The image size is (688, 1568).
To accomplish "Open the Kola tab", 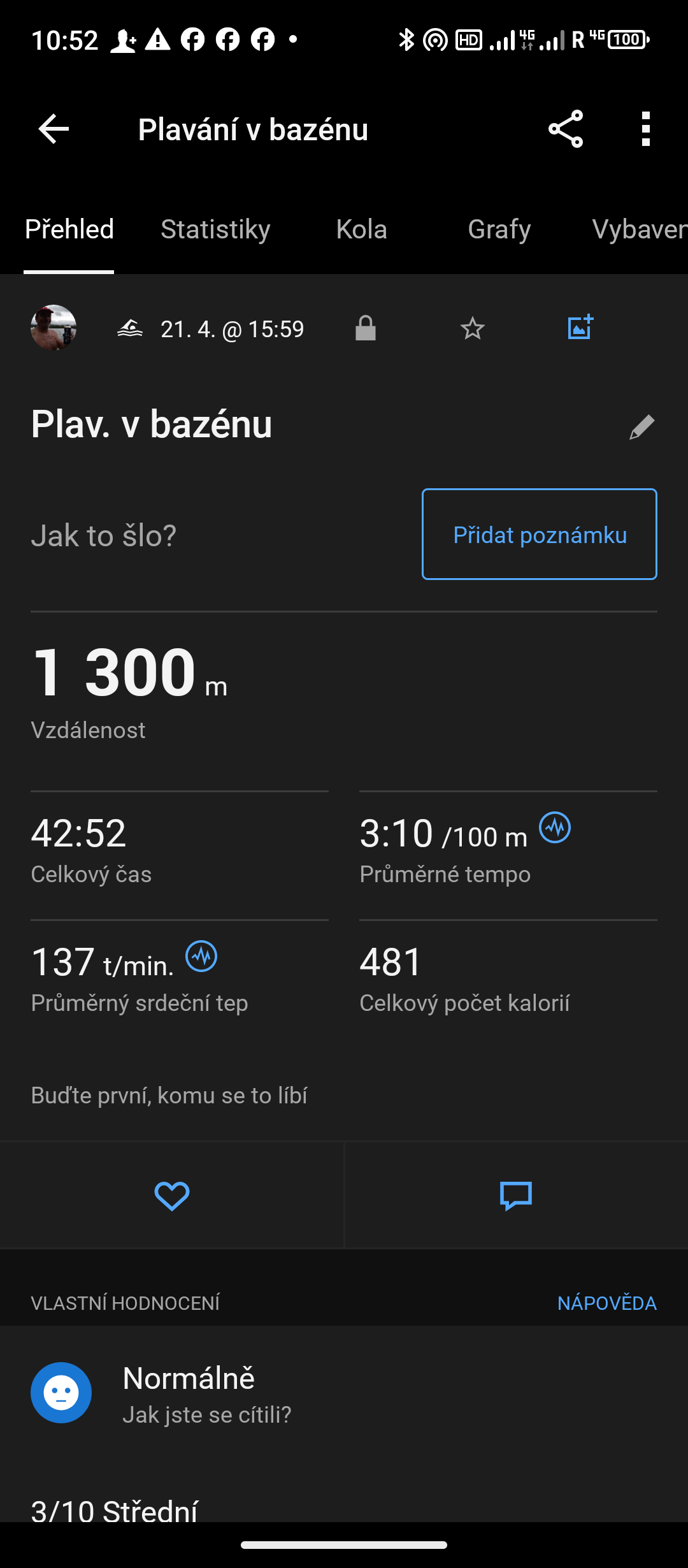I will tap(361, 229).
